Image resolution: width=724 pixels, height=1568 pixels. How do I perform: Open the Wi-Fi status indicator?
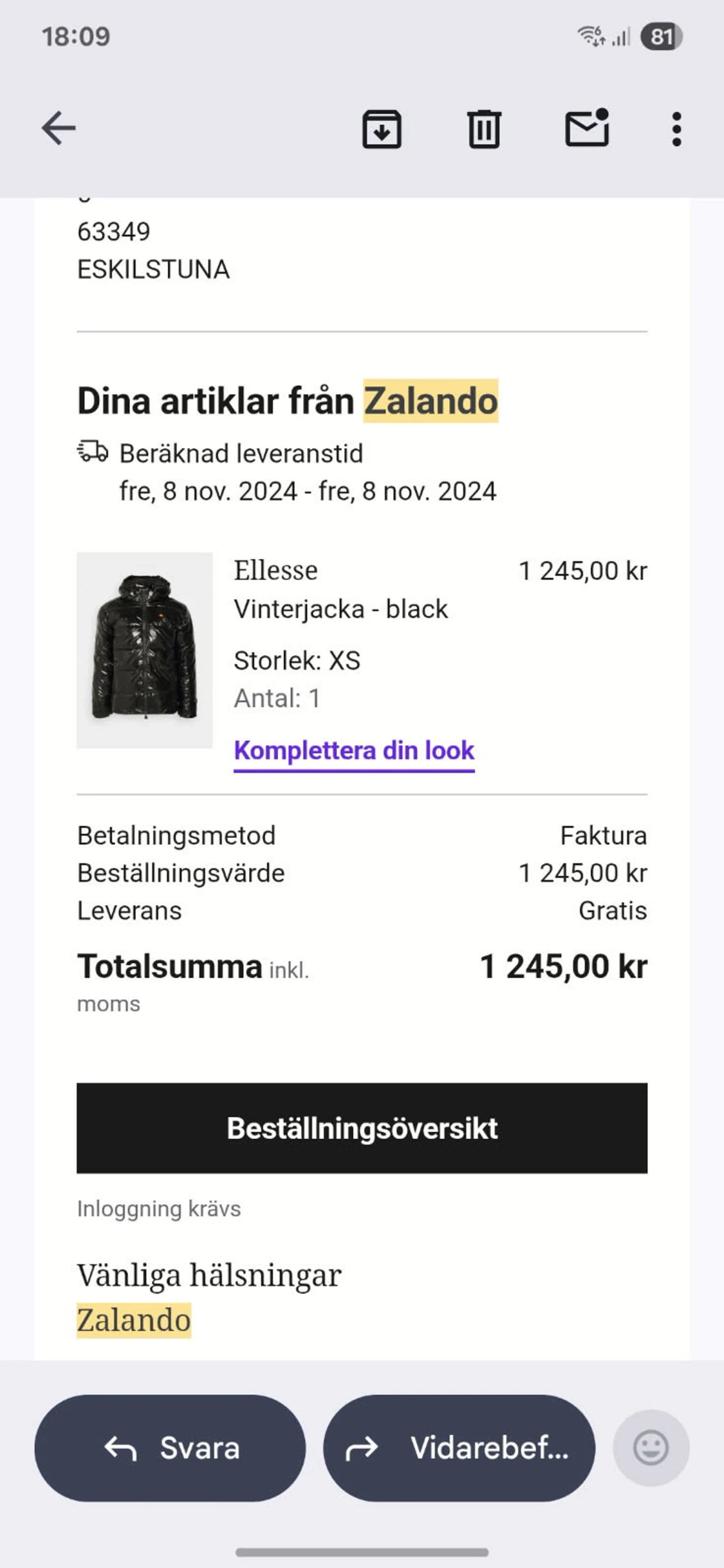[x=589, y=37]
